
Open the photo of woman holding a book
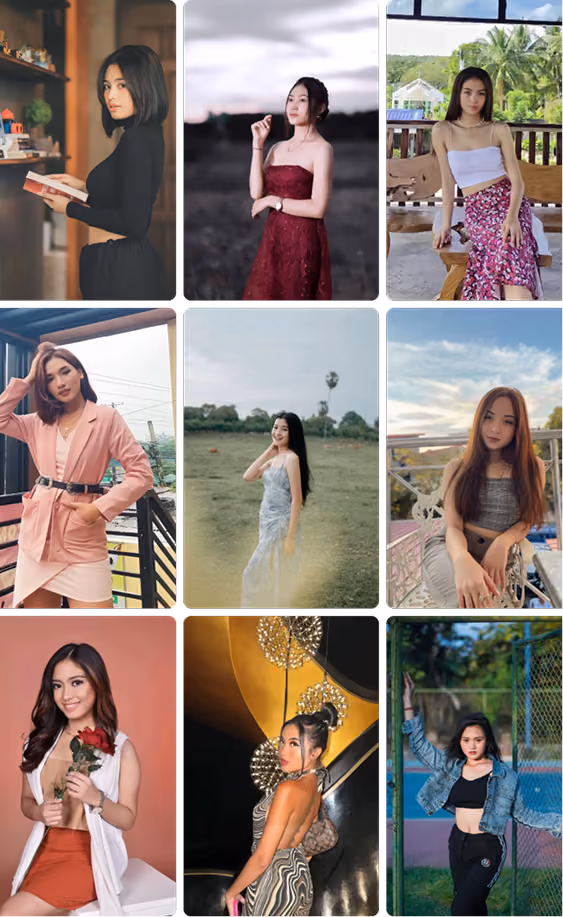(88, 150)
